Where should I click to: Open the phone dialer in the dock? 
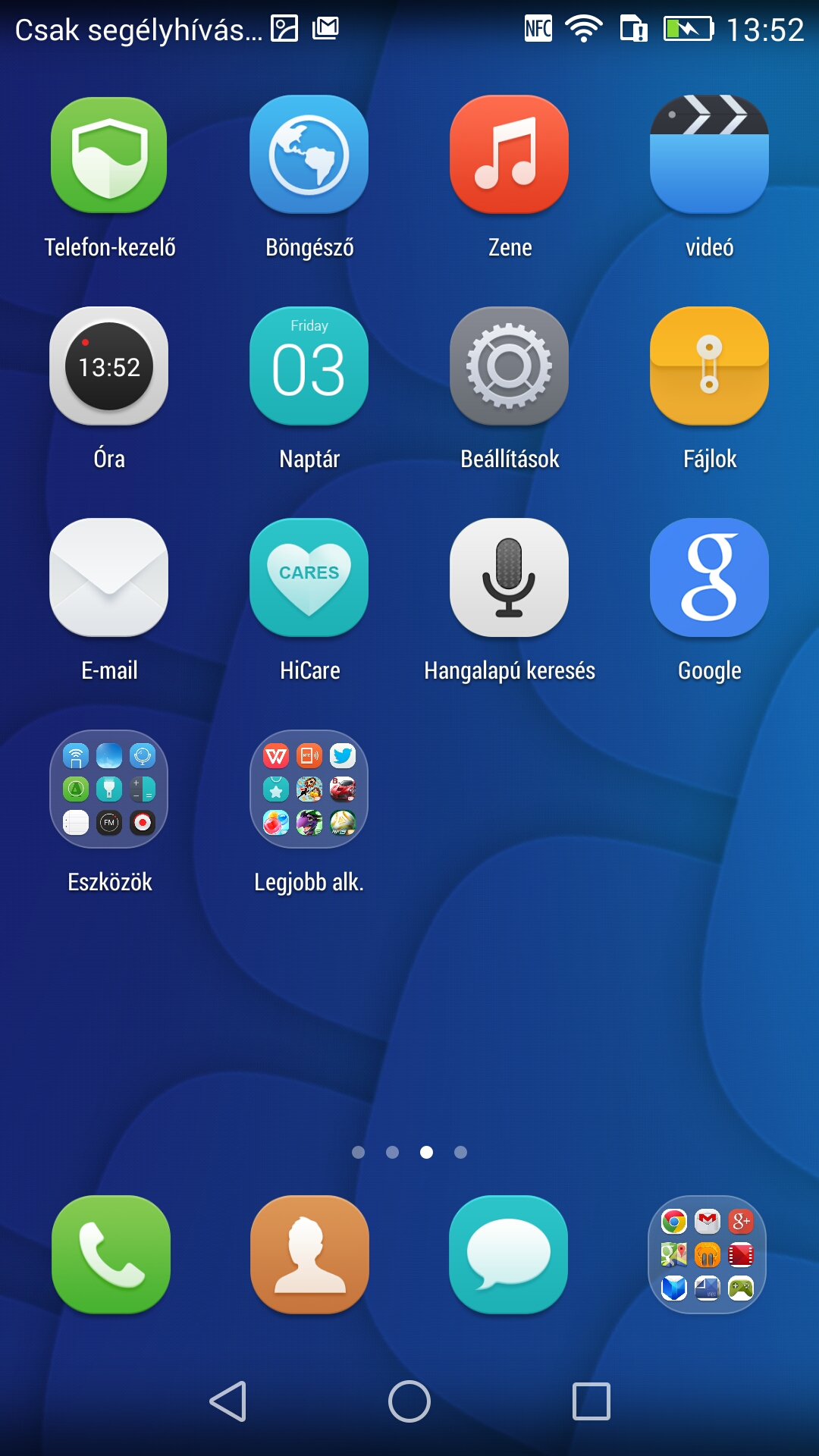(x=111, y=1254)
